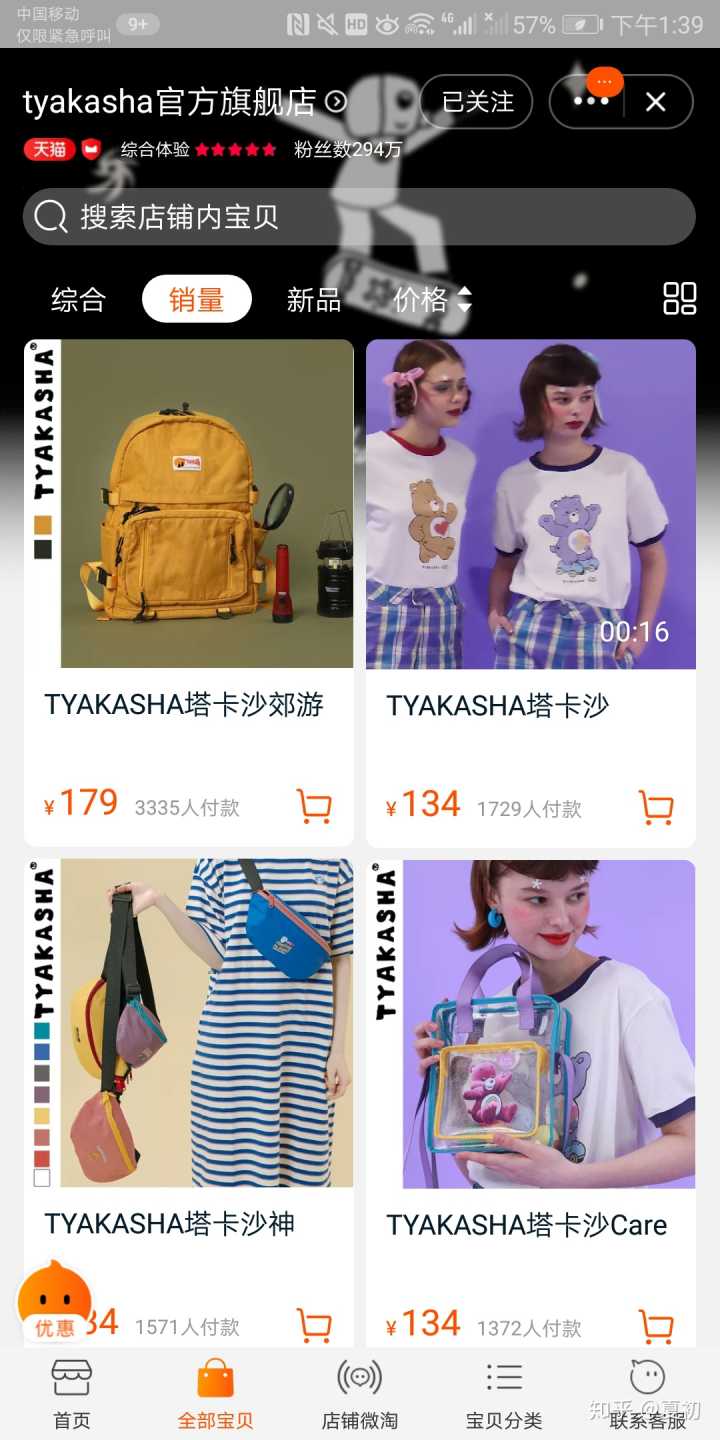The image size is (720, 1440).
Task: Open 宝贝分类 categories
Action: 504,1394
